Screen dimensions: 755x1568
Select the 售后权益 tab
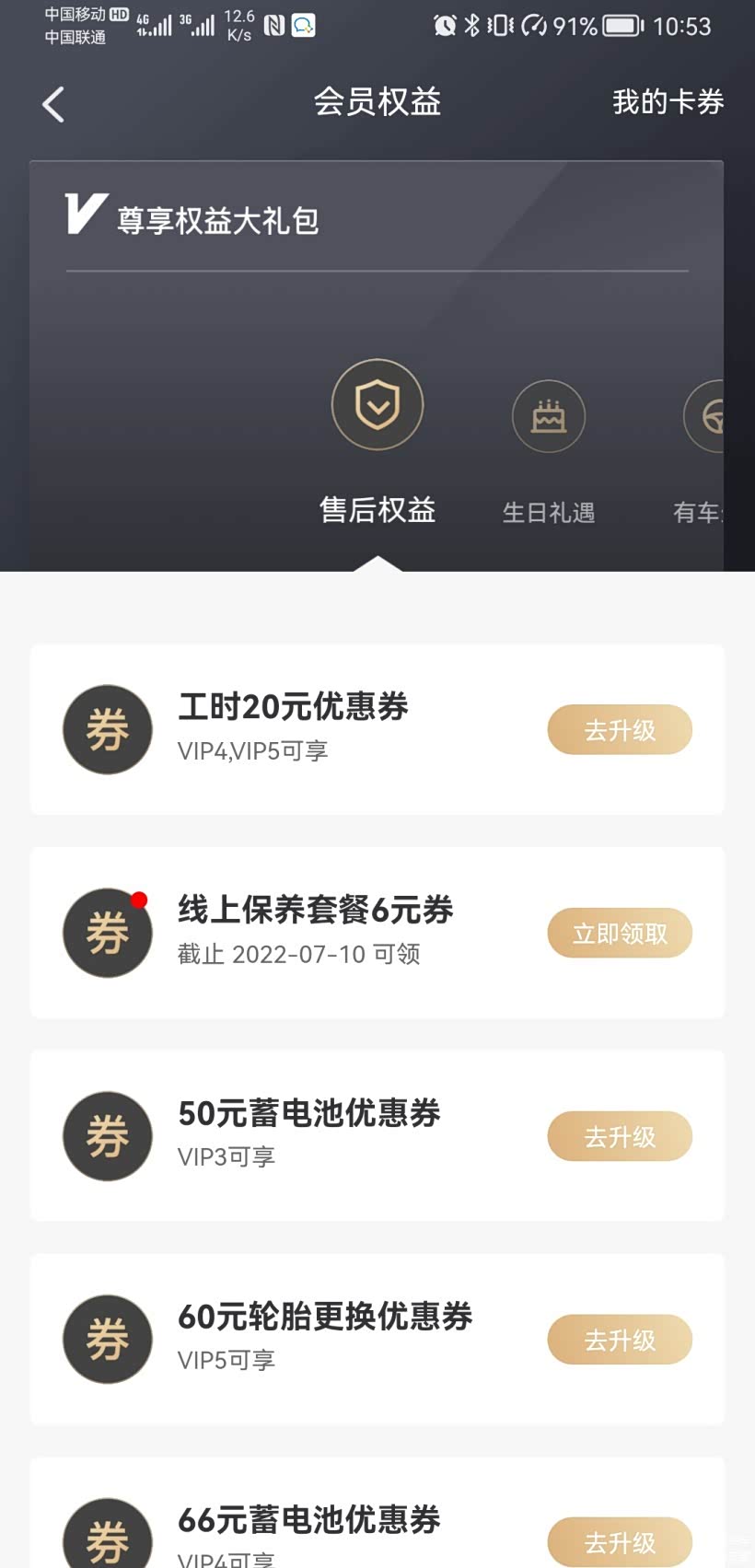pos(377,512)
